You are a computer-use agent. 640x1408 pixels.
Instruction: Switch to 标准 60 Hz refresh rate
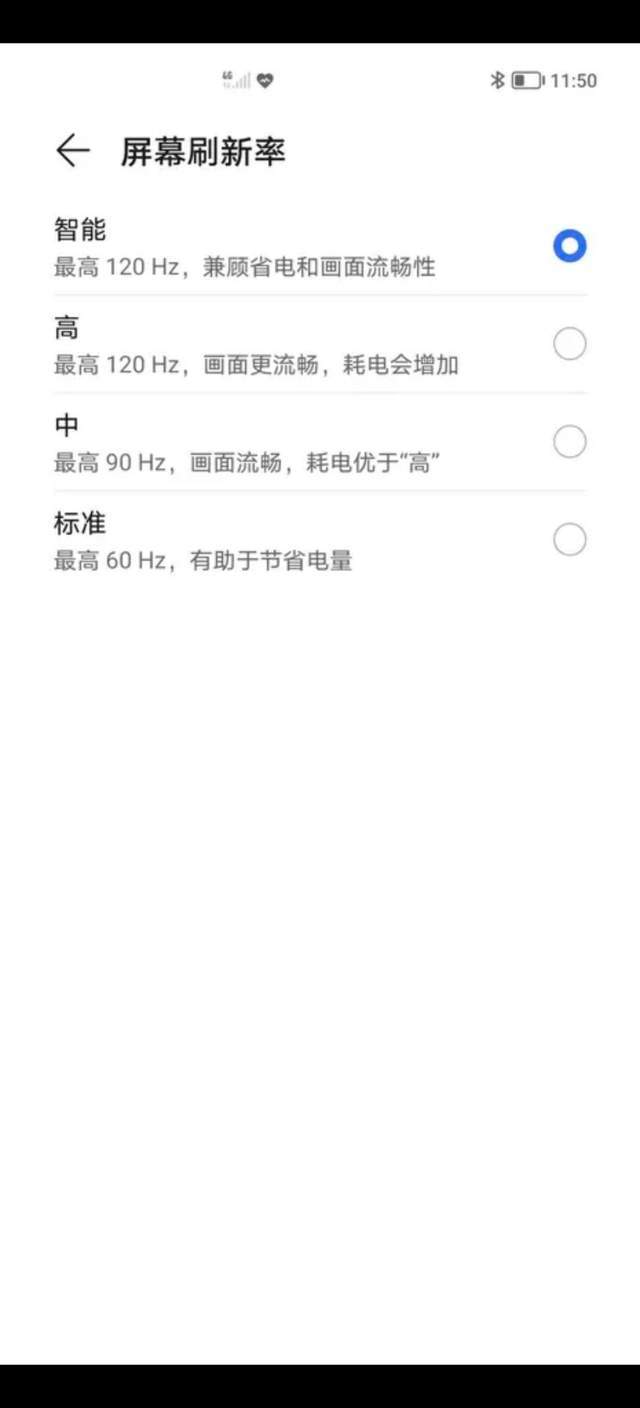320,540
